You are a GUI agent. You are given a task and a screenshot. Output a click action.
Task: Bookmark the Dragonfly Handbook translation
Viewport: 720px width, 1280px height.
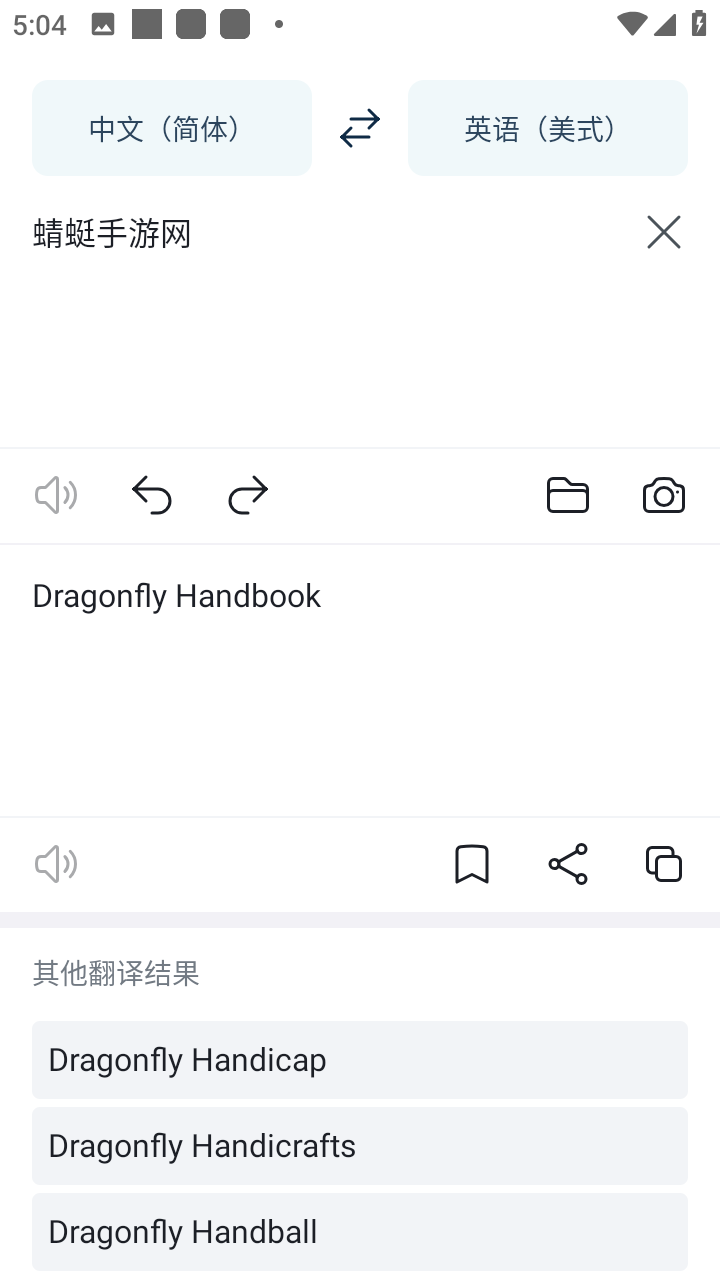click(472, 864)
